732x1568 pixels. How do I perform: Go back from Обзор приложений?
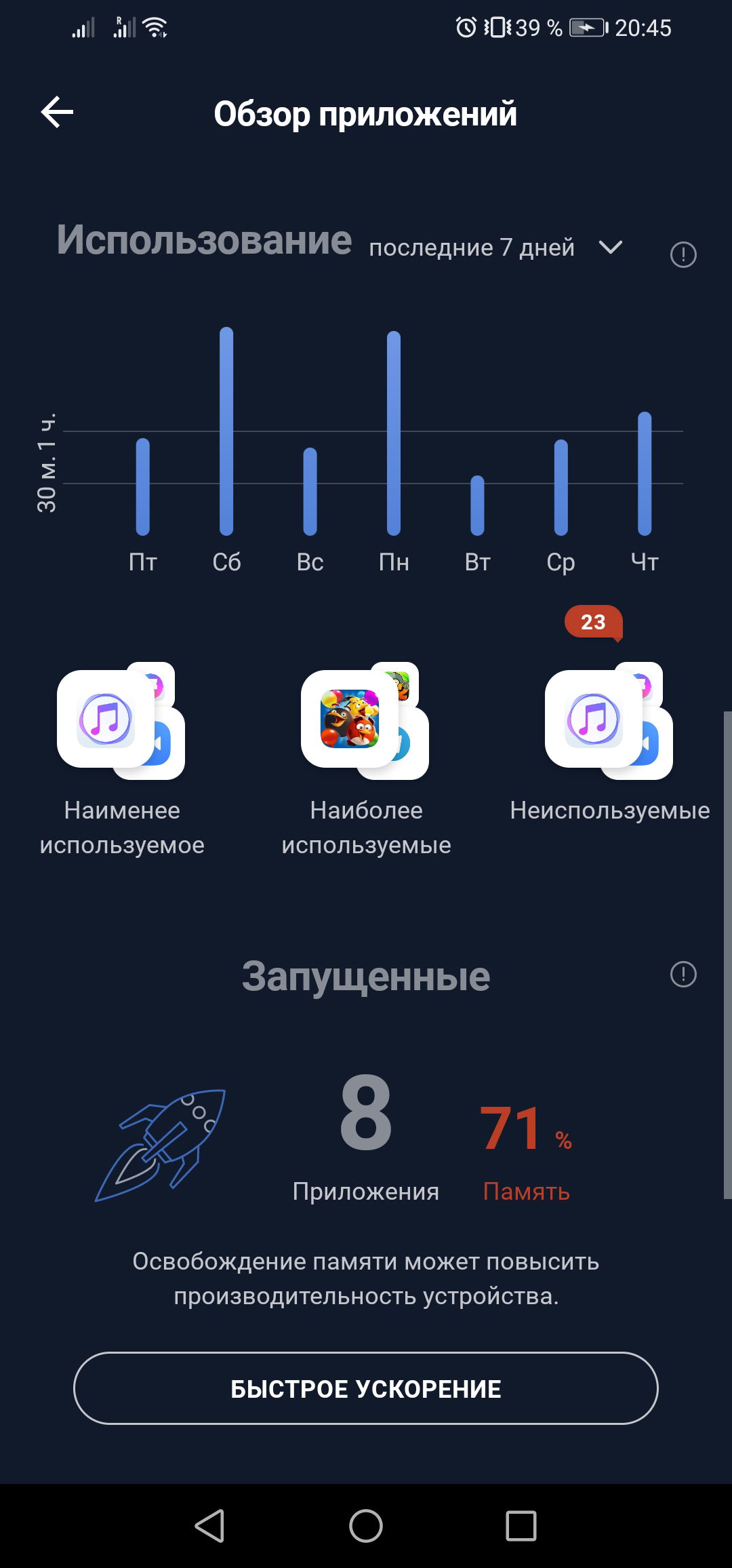(57, 113)
